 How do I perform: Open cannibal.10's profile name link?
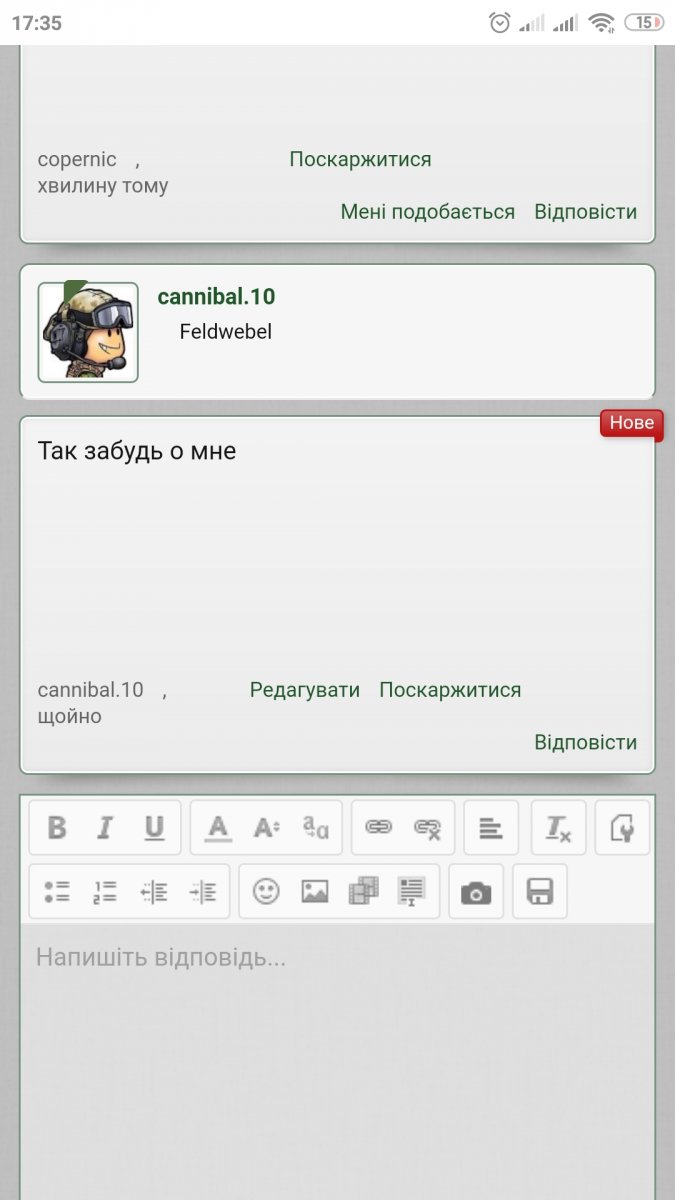coord(216,297)
